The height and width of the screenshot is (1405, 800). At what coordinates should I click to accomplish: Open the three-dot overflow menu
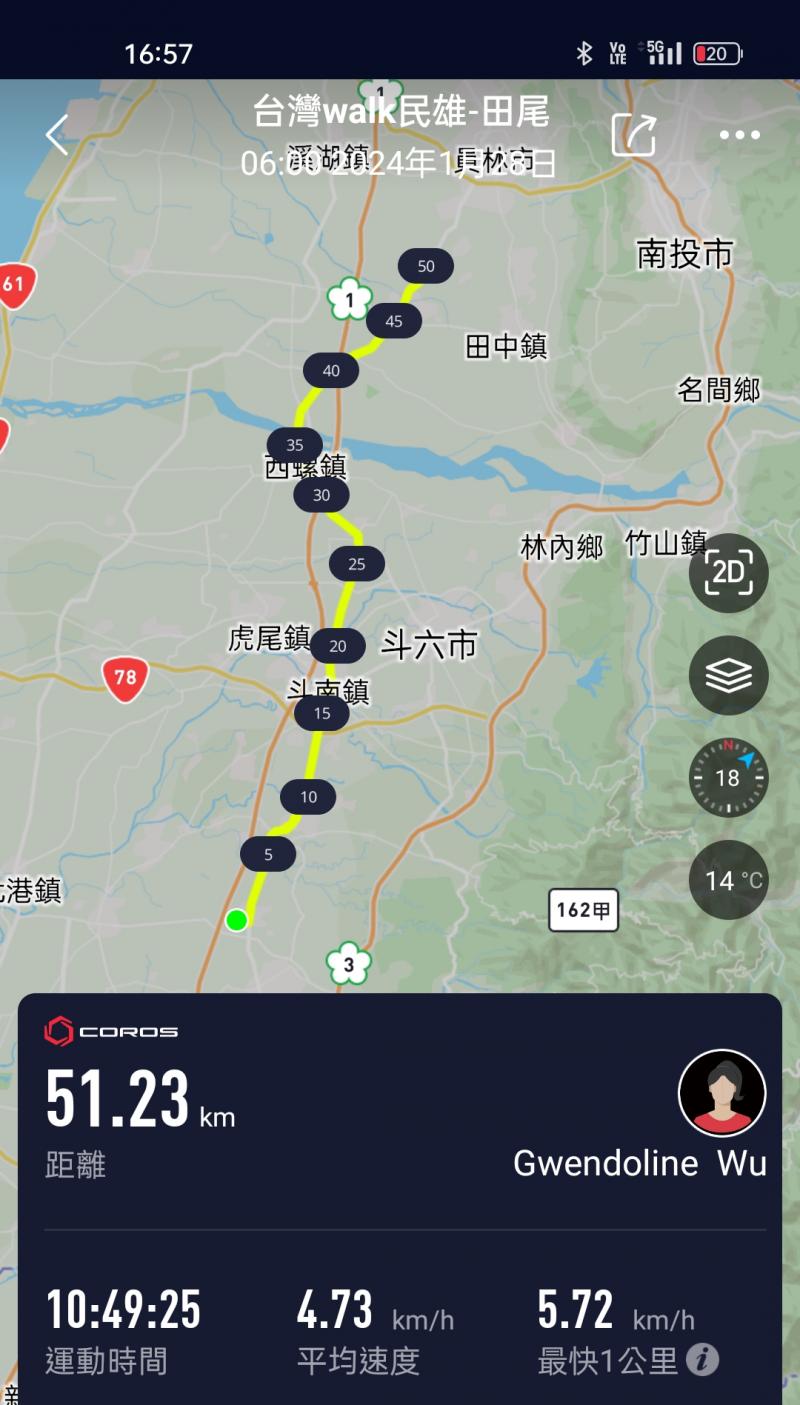[x=739, y=135]
